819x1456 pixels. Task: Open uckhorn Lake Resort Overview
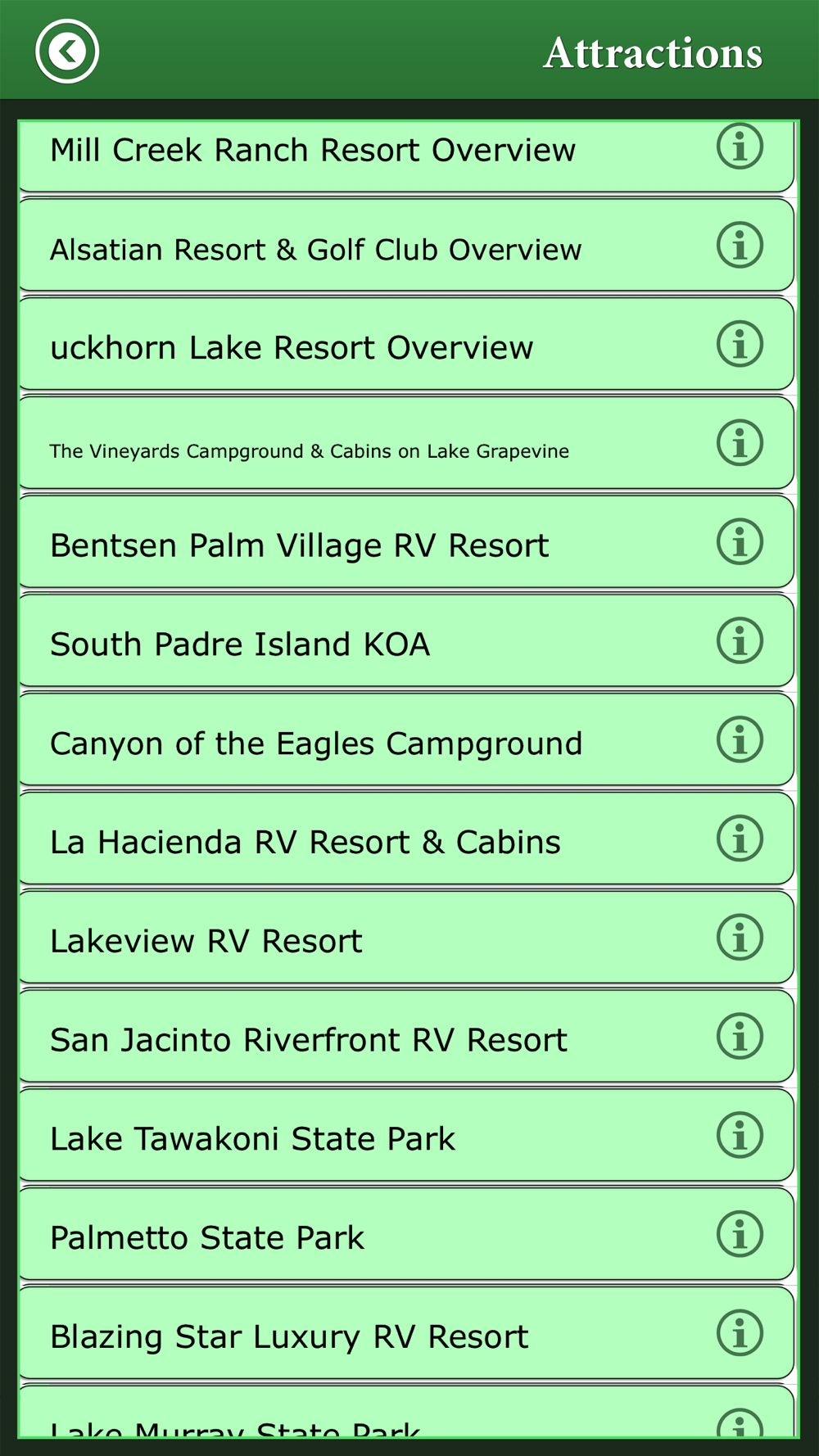pos(292,348)
